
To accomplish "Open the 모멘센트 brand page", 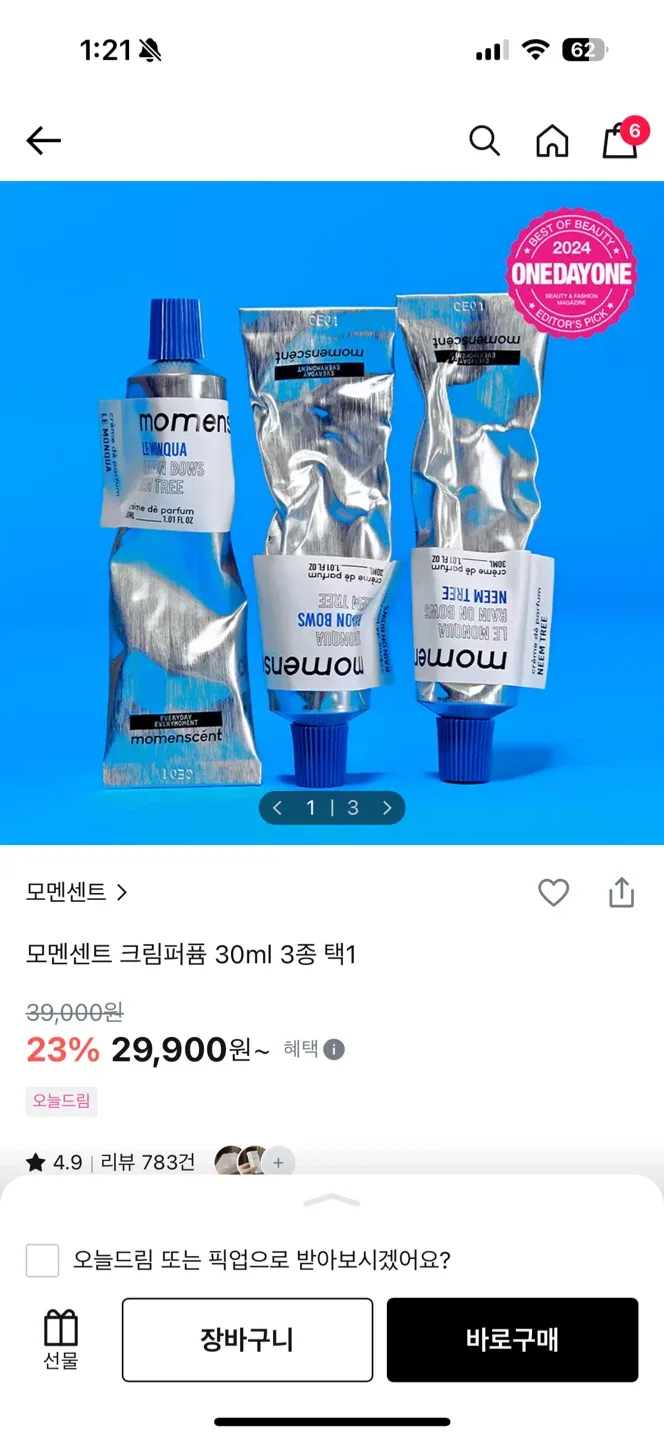I will tap(77, 892).
